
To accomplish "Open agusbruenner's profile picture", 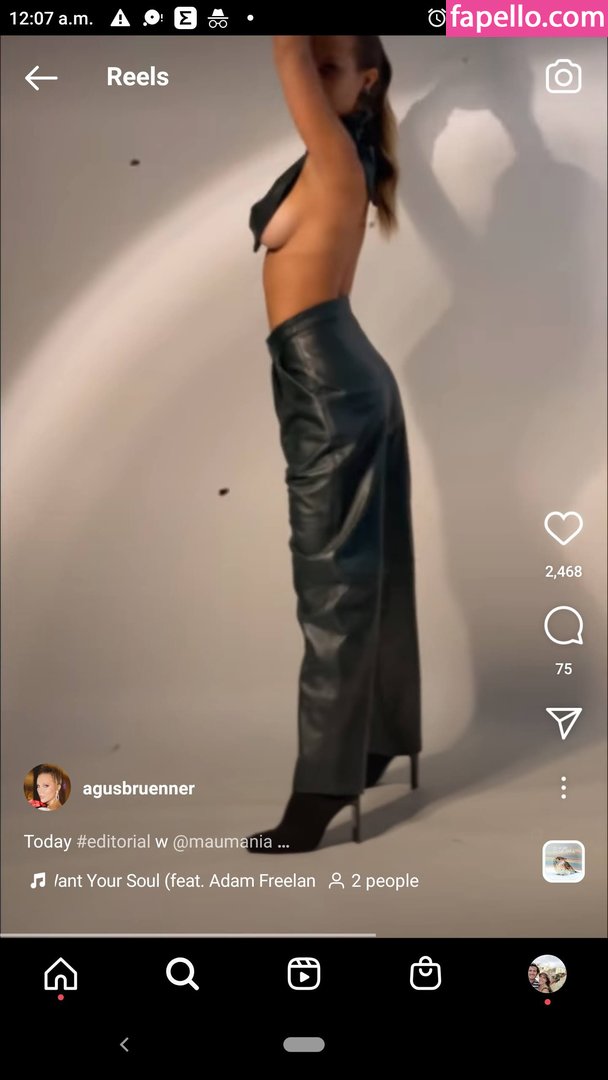I will [x=47, y=787].
